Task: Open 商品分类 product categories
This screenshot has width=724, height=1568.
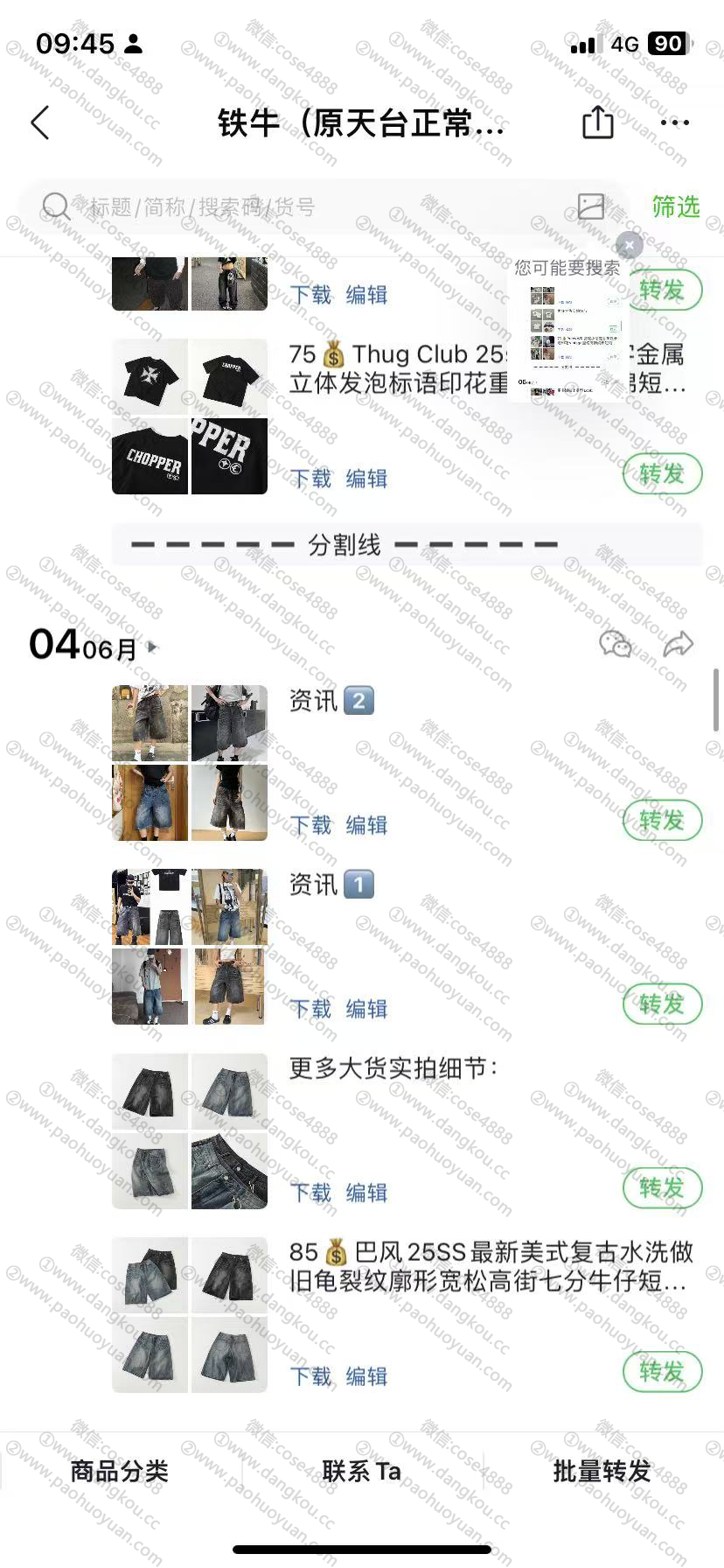Action: coord(120,1471)
